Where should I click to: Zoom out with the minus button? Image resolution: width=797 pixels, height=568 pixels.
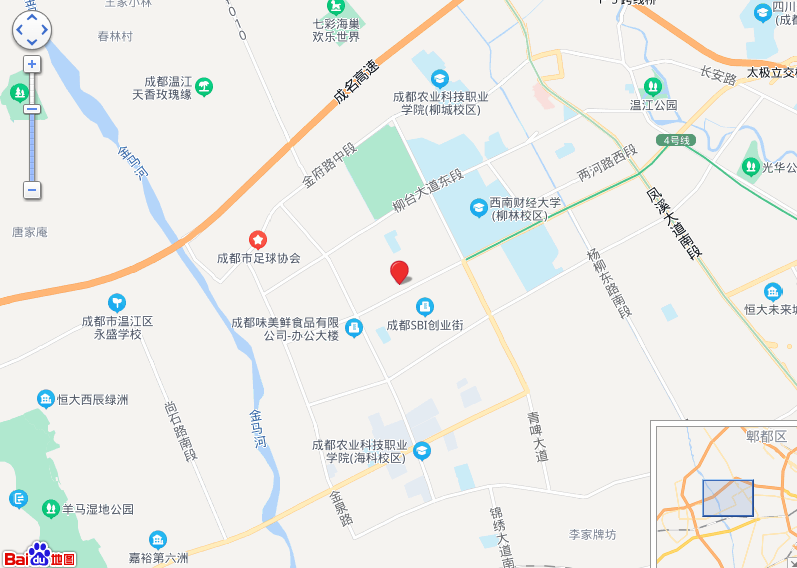click(32, 189)
